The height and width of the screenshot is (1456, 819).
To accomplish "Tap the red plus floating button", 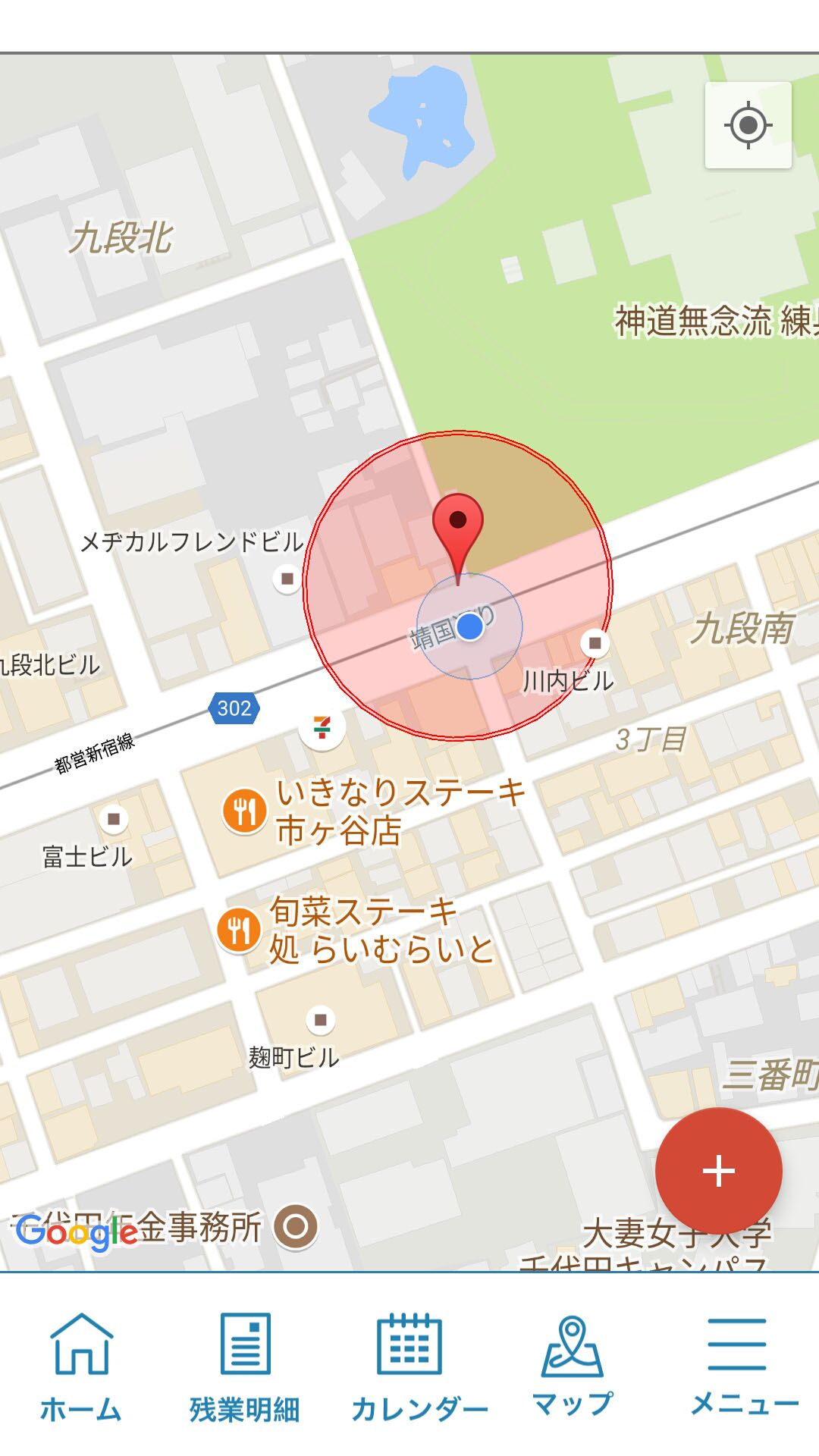I will click(718, 1171).
